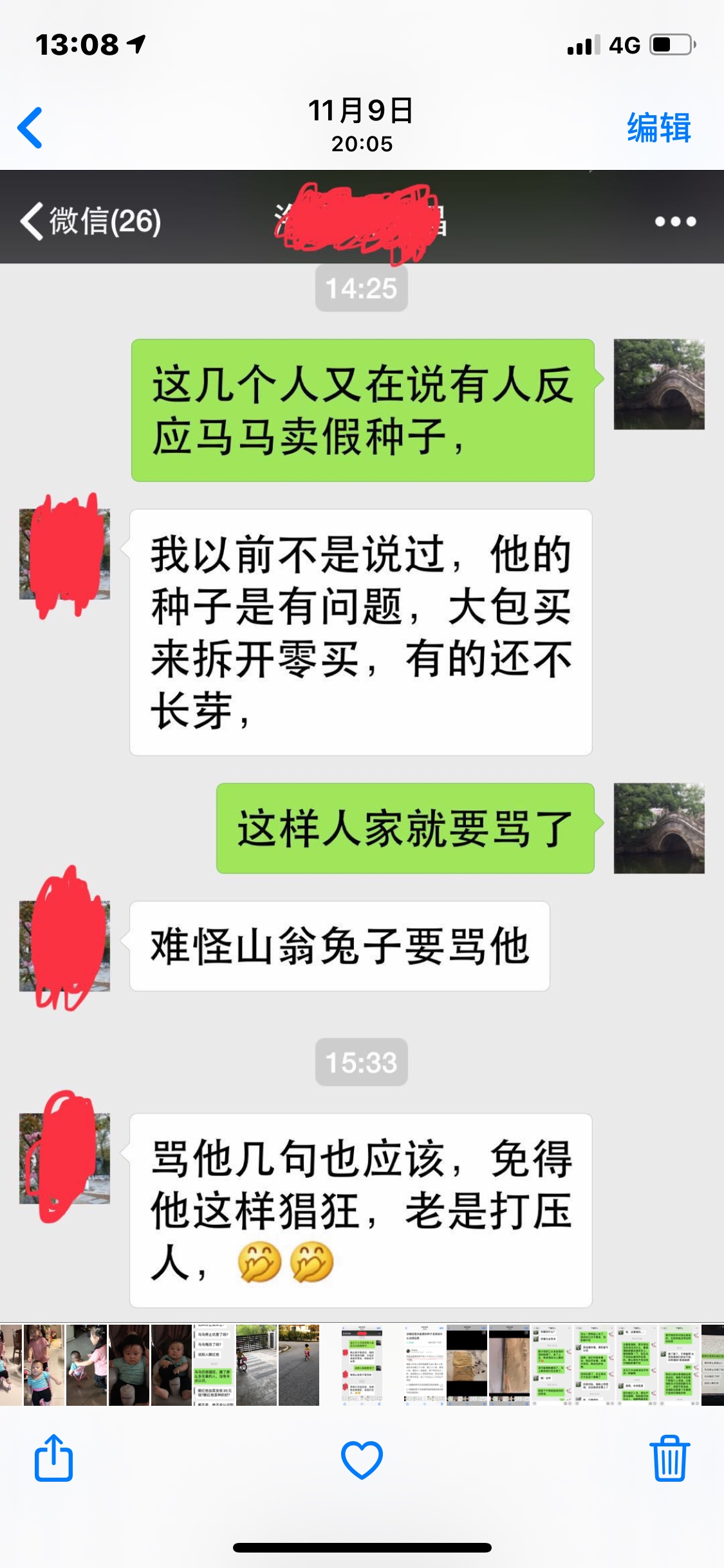Share this screenshot
The width and height of the screenshot is (724, 1568).
[53, 1458]
